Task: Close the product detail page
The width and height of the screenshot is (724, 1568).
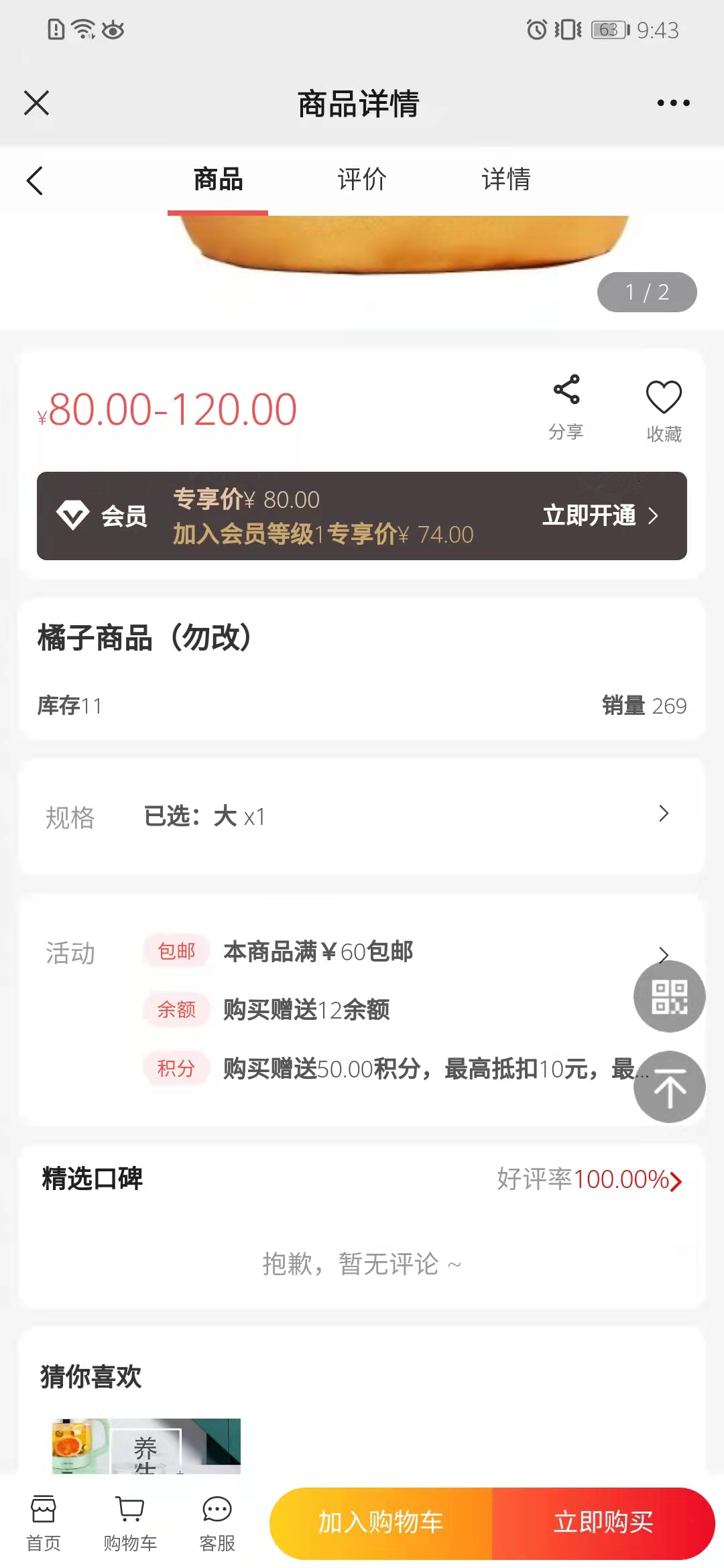Action: (x=36, y=103)
